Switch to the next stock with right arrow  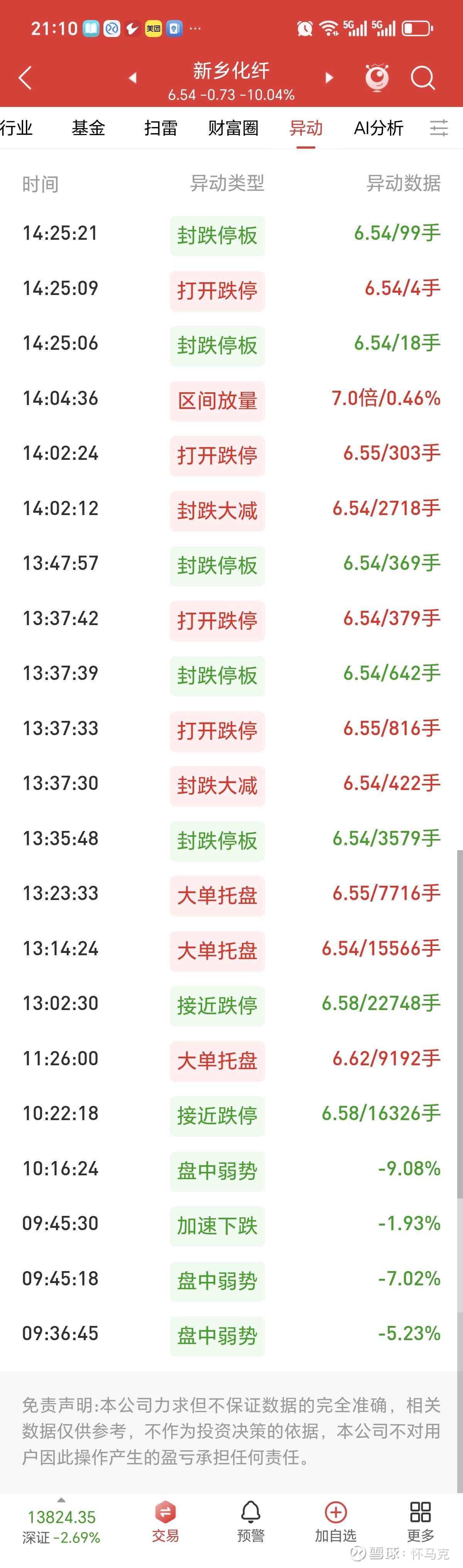point(329,78)
